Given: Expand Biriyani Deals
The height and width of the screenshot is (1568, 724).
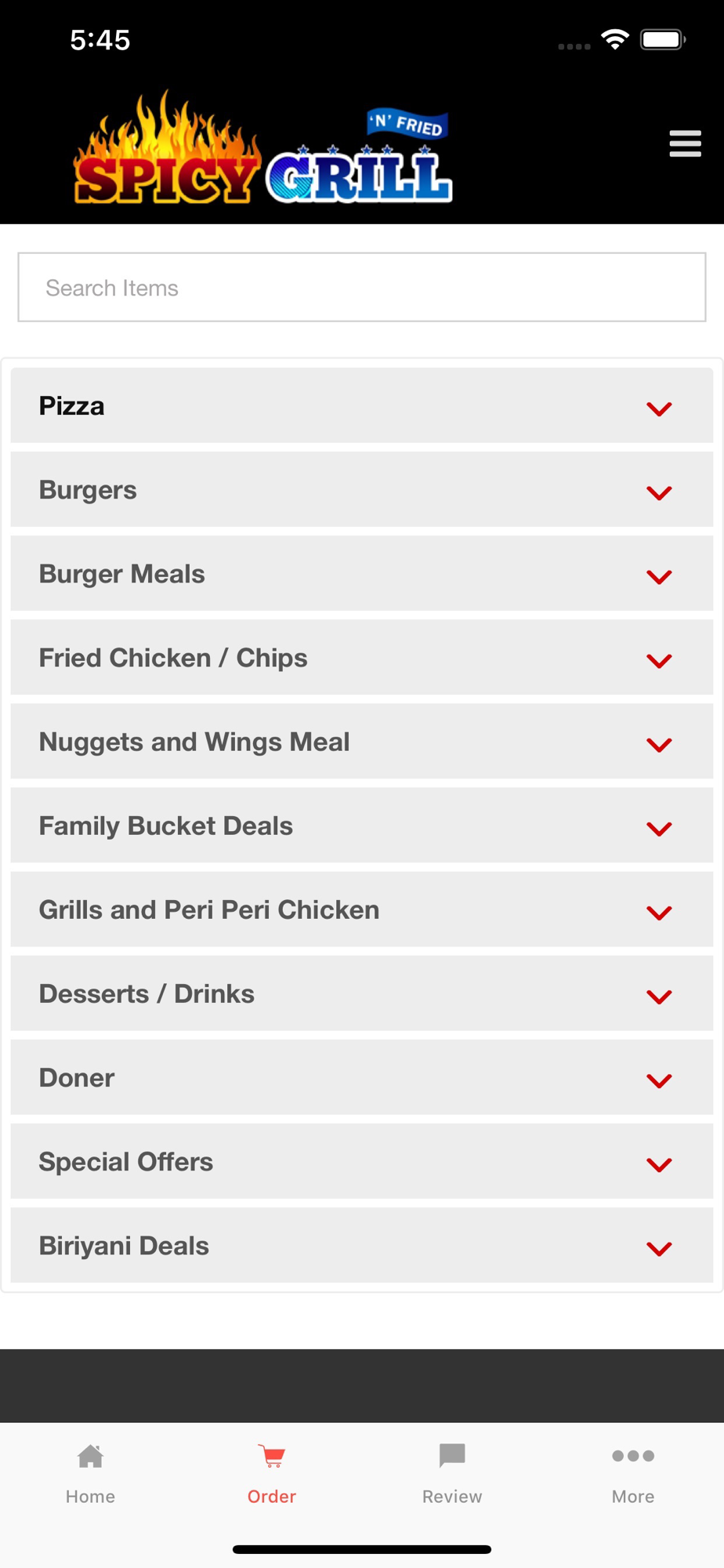Looking at the screenshot, I should coord(362,1244).
